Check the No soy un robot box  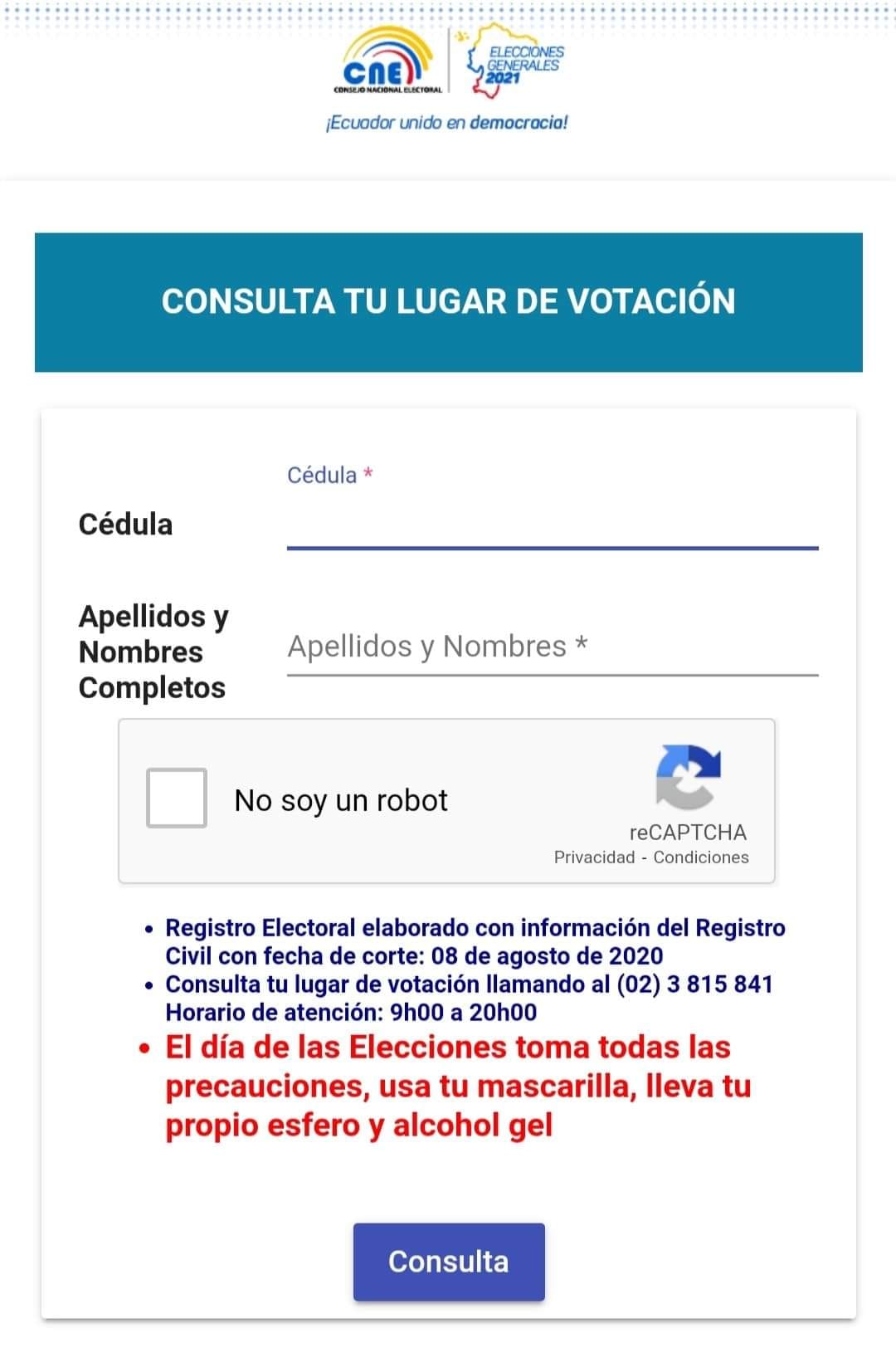[177, 799]
